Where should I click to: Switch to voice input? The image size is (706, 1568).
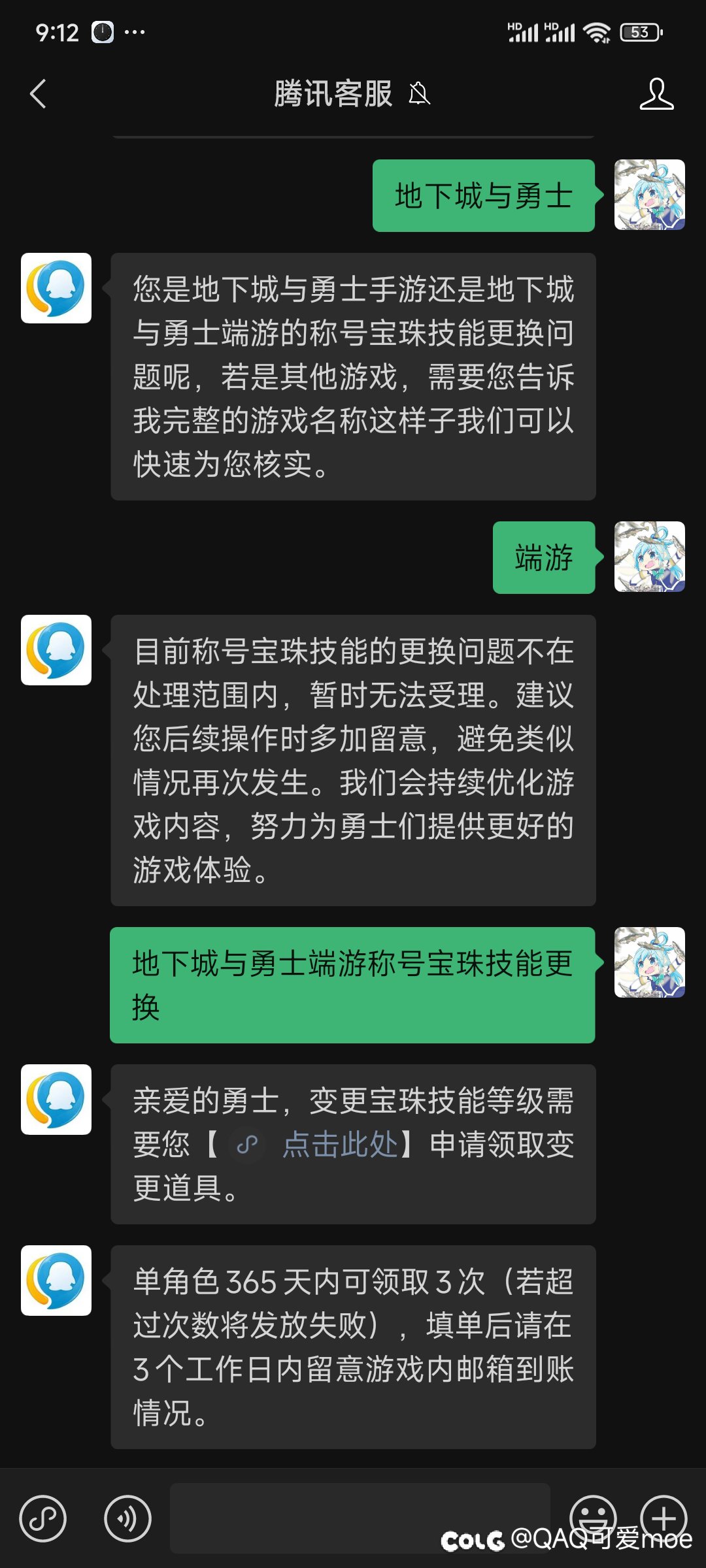pos(127,1518)
